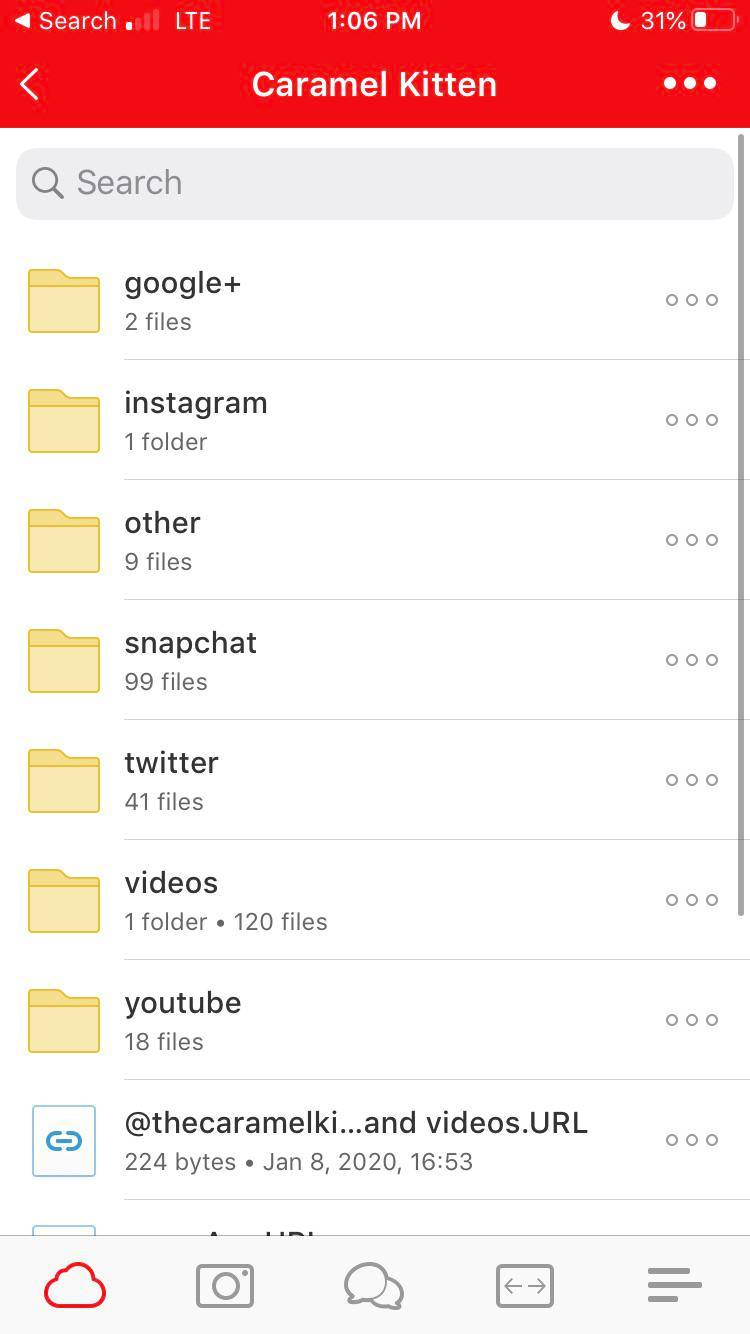Go back from Caramel Kitten folder
The height and width of the screenshot is (1334, 750).
click(x=30, y=85)
